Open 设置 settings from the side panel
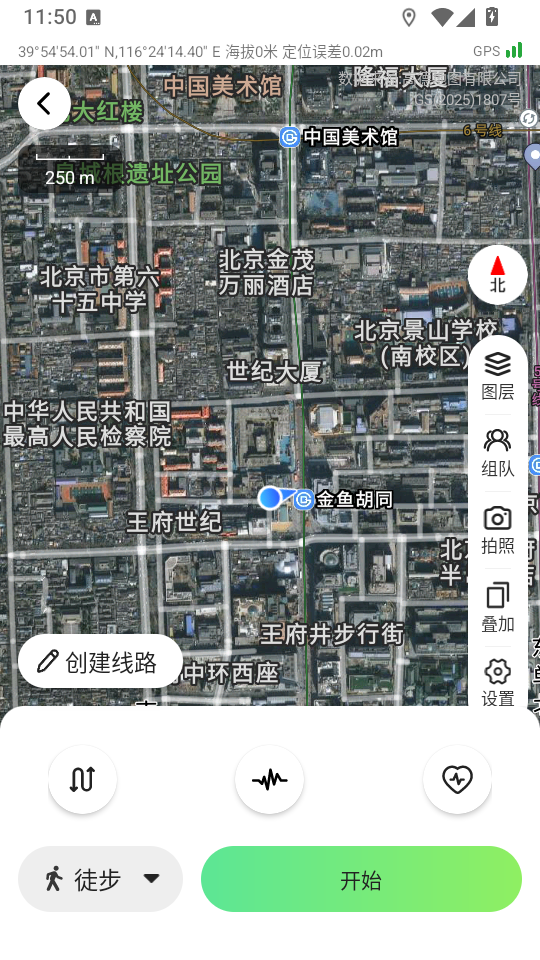 (x=498, y=682)
